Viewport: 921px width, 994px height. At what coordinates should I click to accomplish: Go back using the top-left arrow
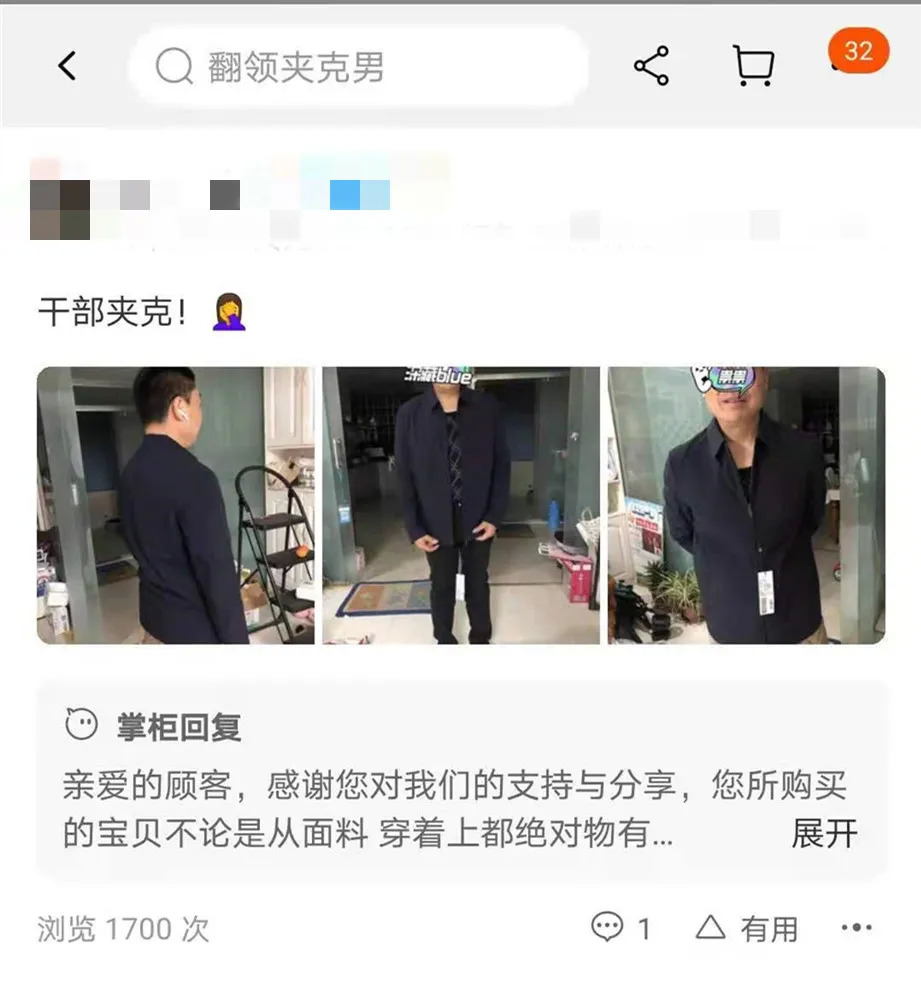(x=66, y=67)
